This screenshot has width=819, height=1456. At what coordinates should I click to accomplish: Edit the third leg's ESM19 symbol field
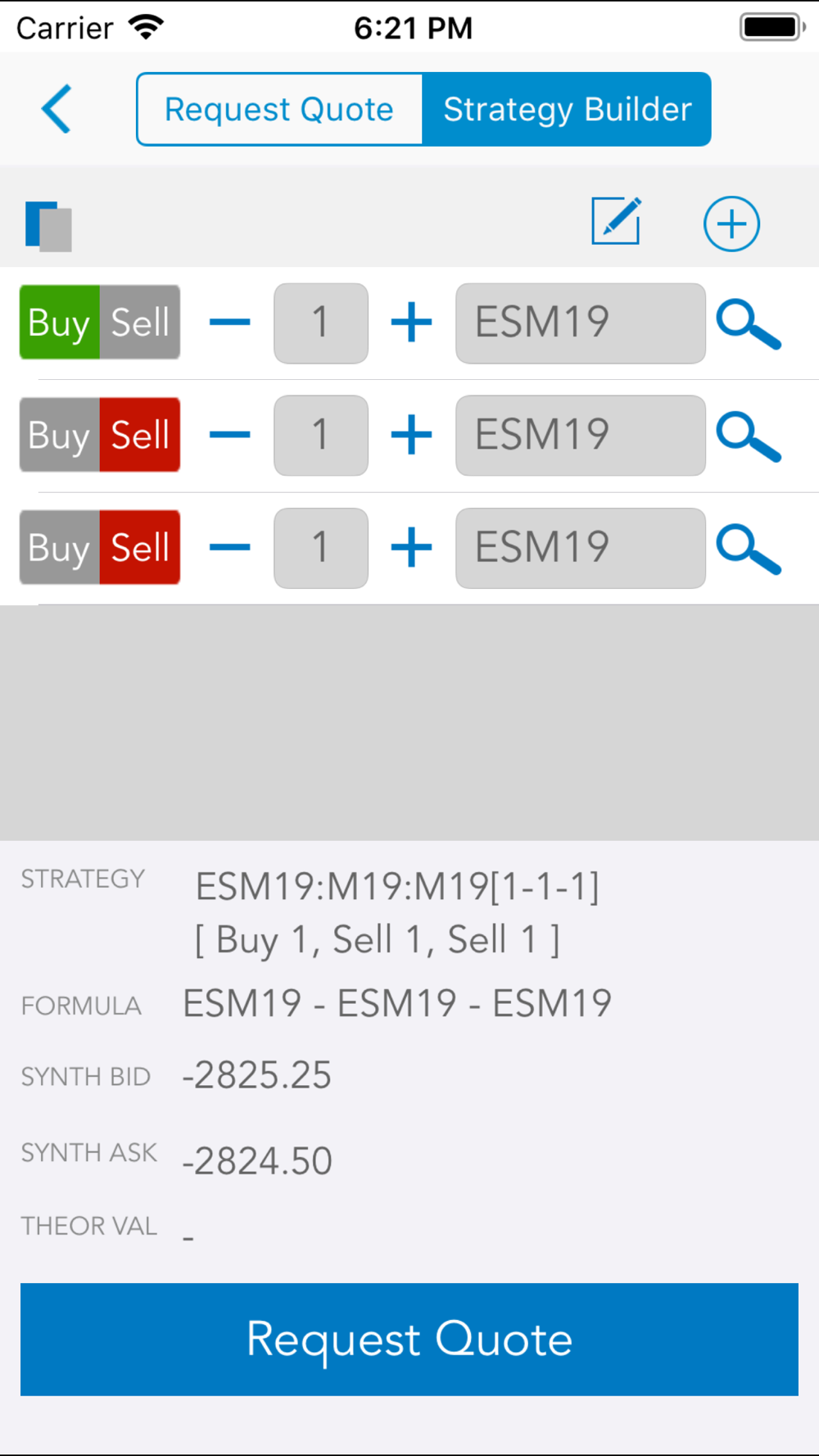pyautogui.click(x=580, y=547)
